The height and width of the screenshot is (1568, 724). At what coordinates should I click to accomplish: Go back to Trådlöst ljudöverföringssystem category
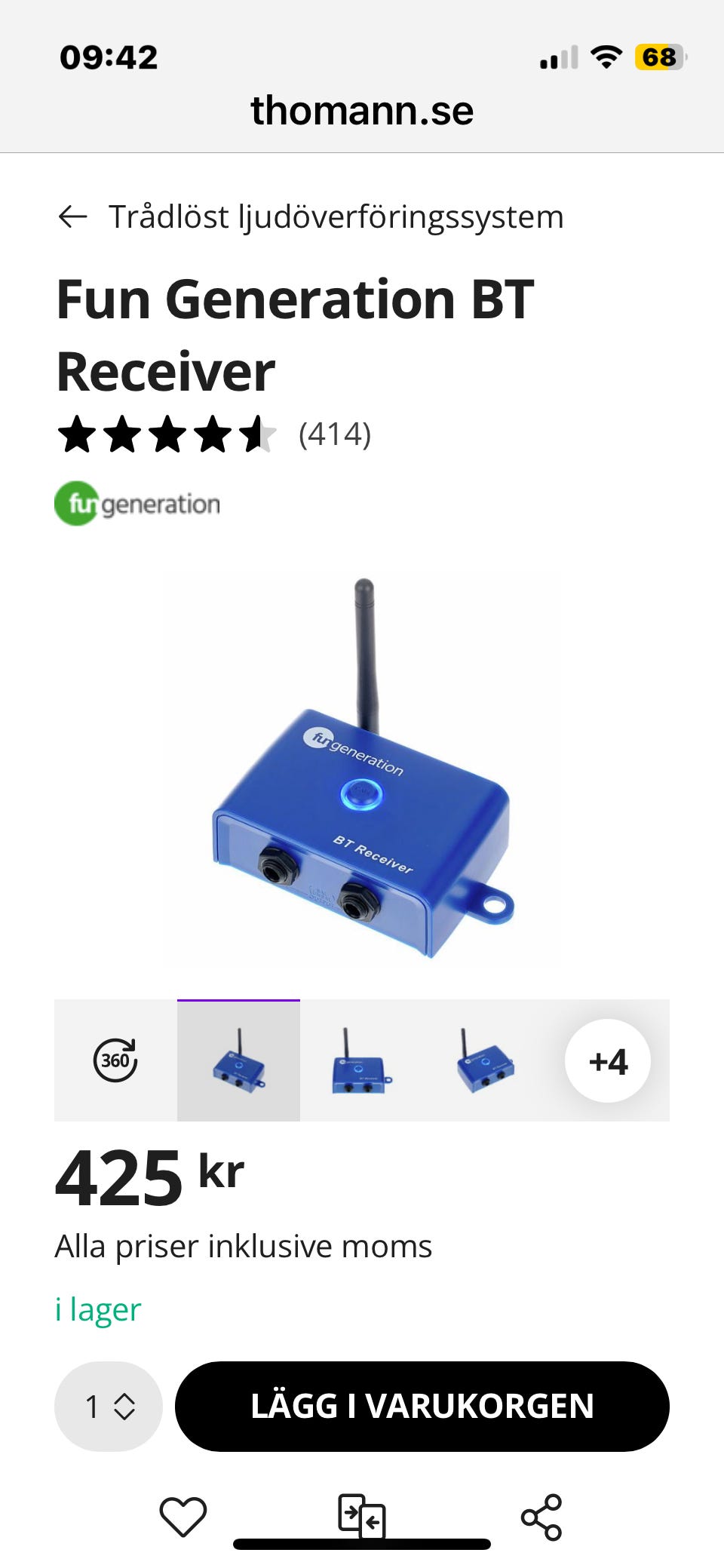[309, 217]
